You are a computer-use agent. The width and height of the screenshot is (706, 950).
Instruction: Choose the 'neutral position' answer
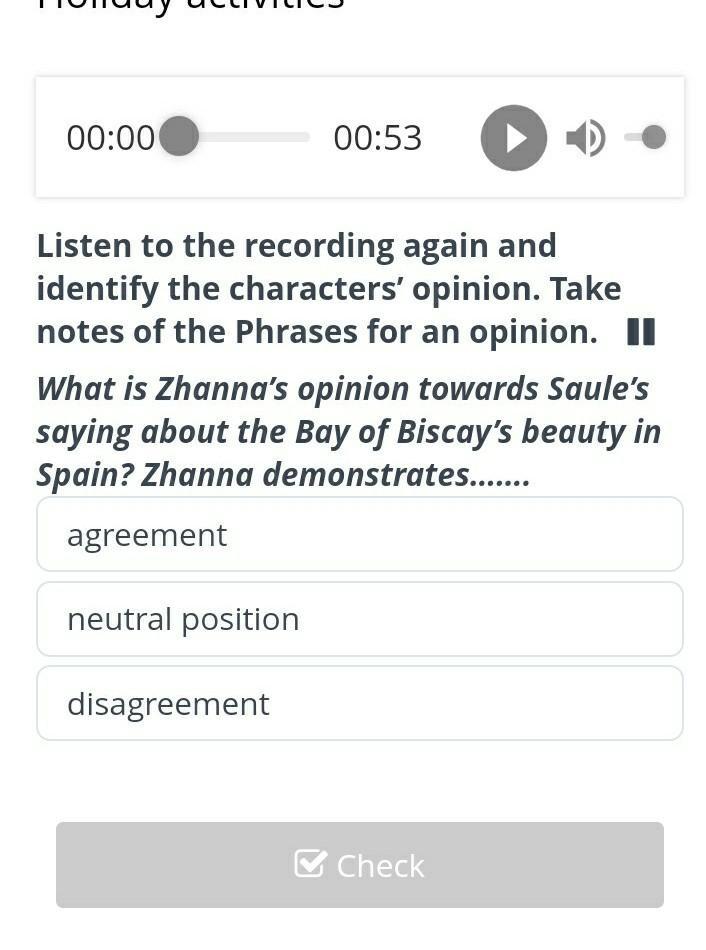click(x=359, y=619)
